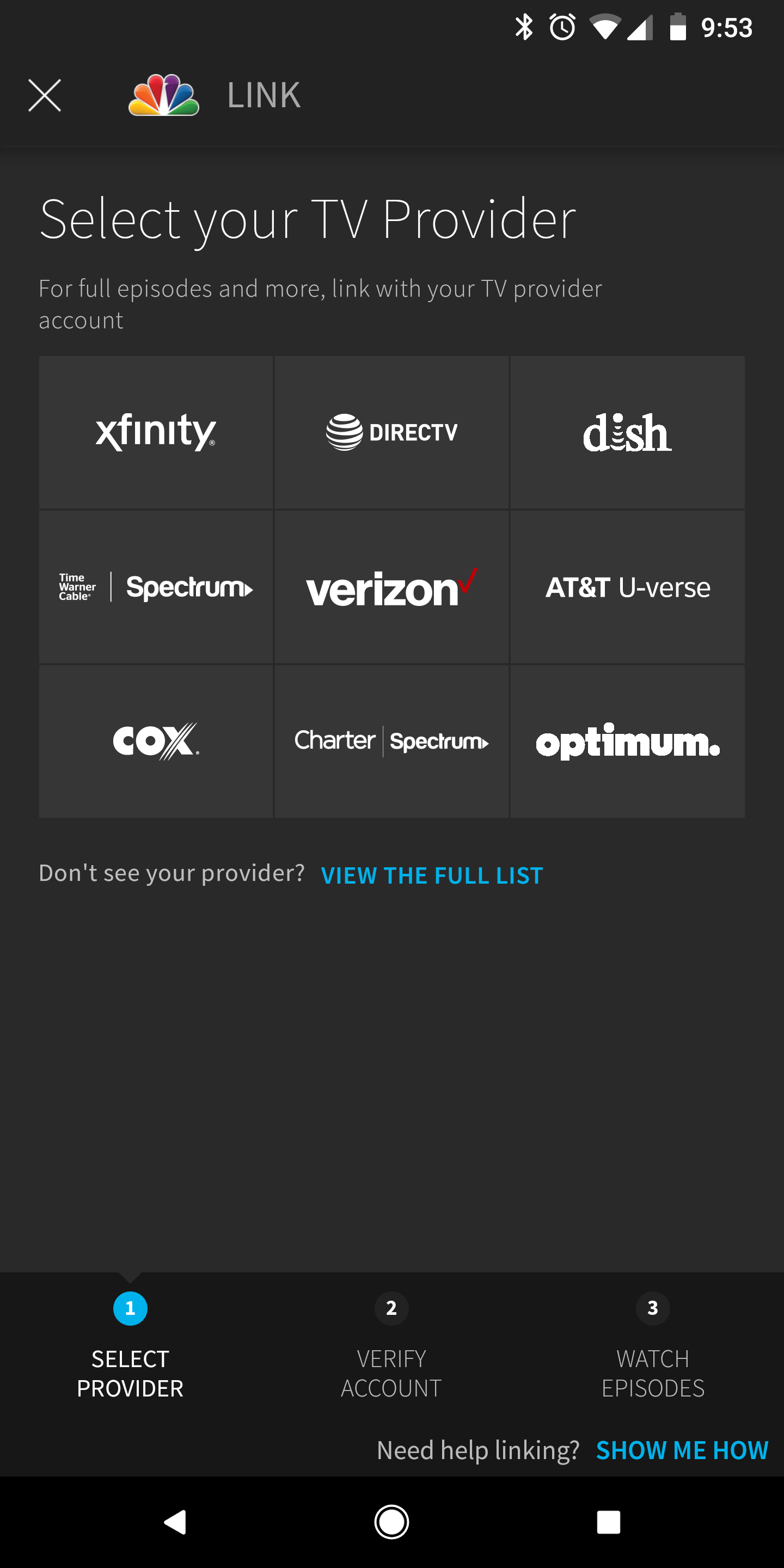This screenshot has height=1568, width=784.
Task: Close the Link screen
Action: [x=45, y=96]
